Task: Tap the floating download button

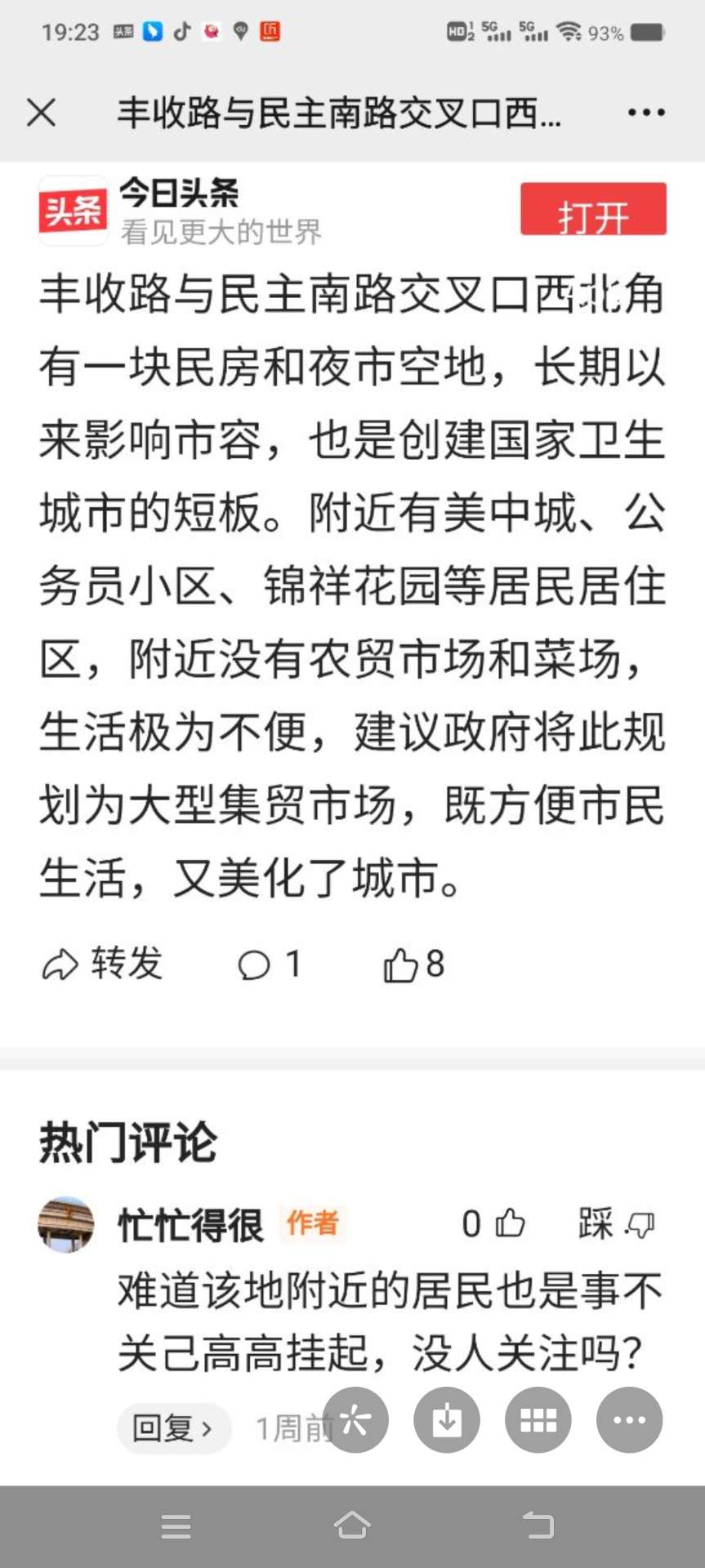Action: pyautogui.click(x=447, y=1420)
